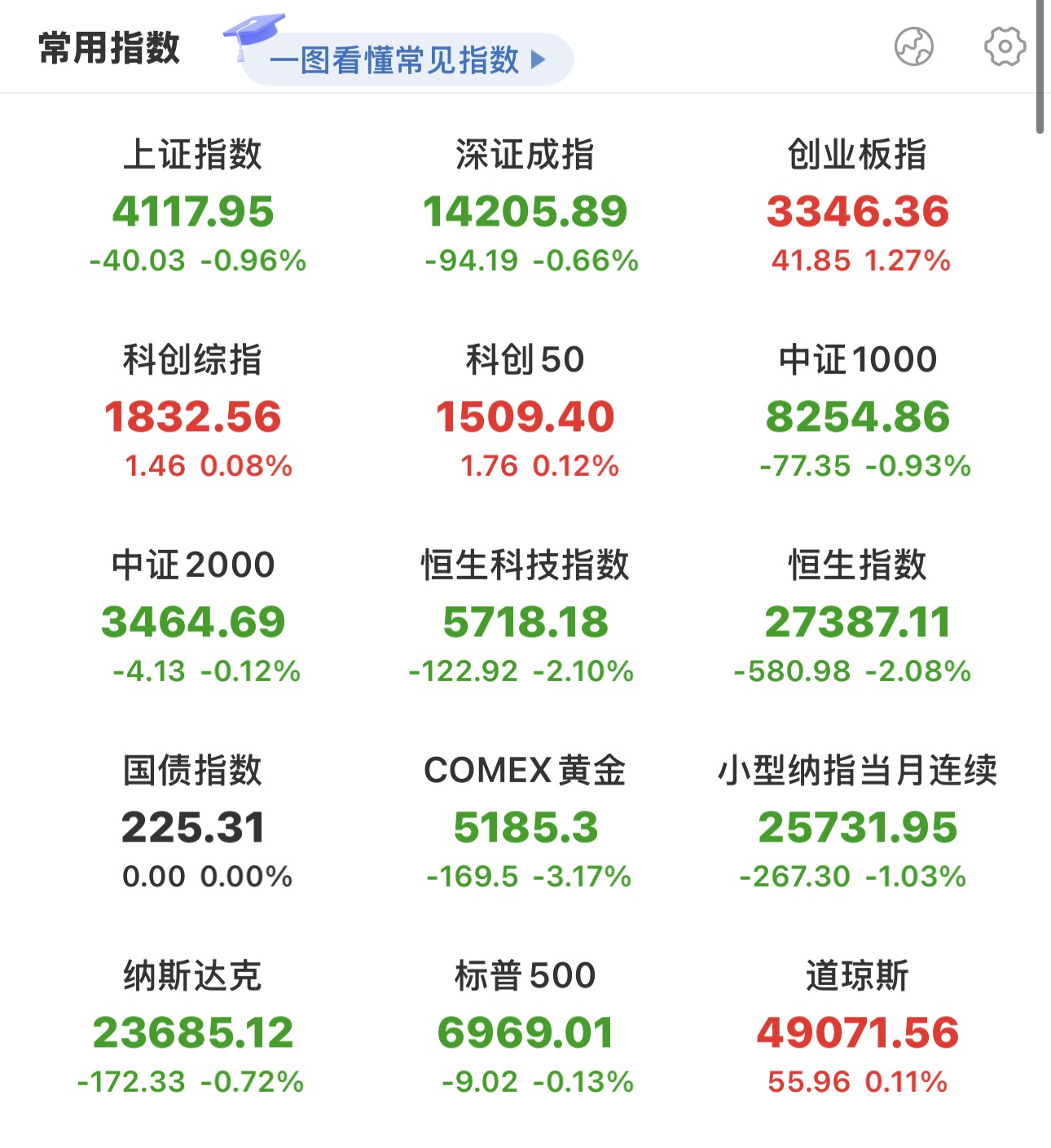
Task: View 道琼斯 index details
Action: tap(857, 1031)
